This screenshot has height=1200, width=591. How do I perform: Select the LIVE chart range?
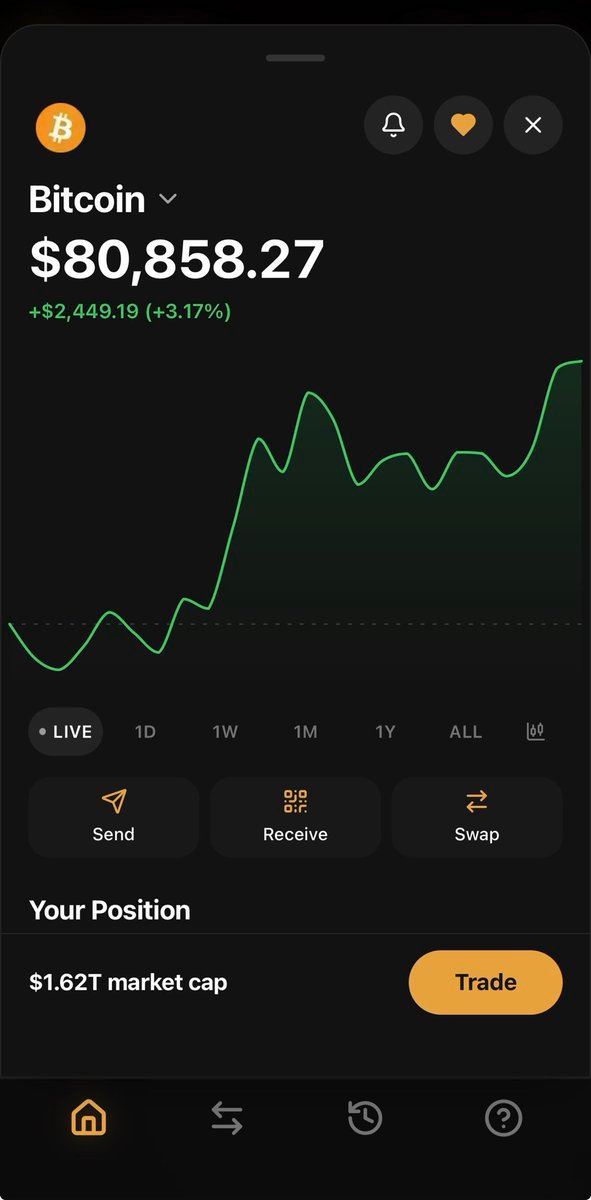[x=65, y=732]
